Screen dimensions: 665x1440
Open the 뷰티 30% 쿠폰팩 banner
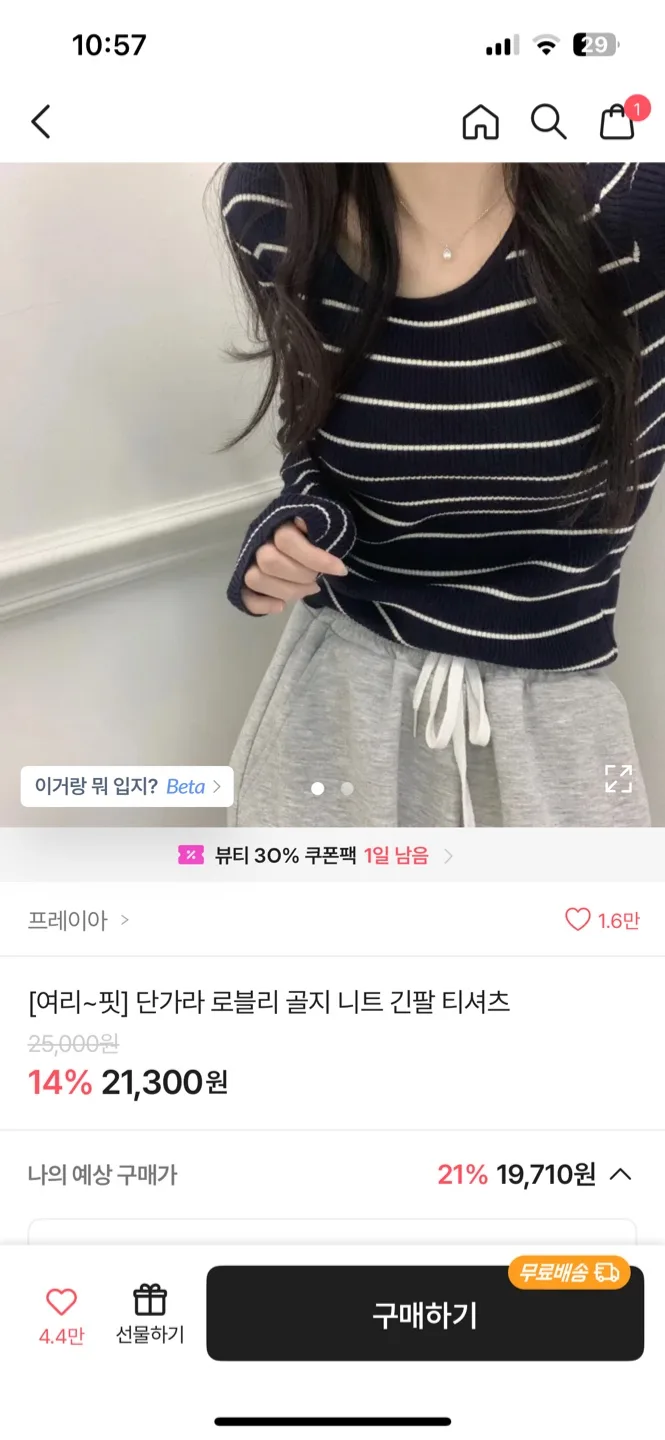(316, 855)
